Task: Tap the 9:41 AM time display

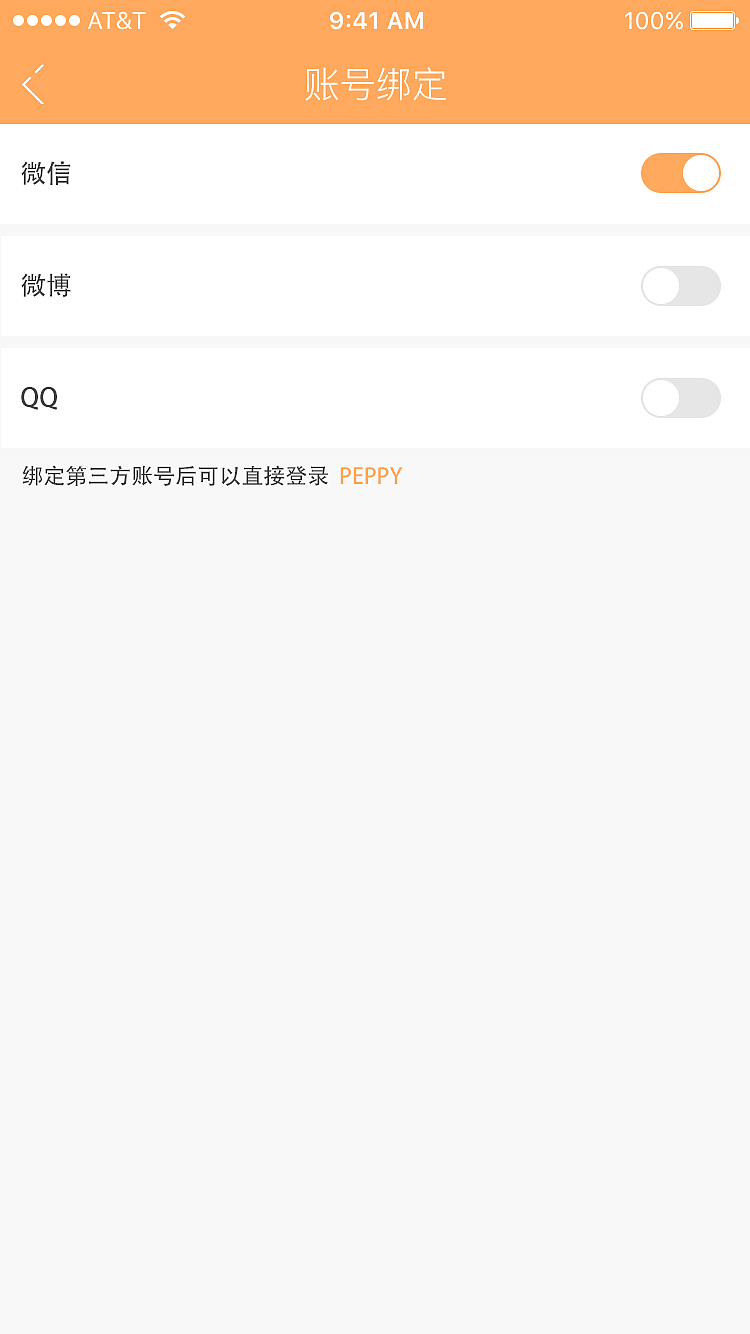Action: [376, 19]
